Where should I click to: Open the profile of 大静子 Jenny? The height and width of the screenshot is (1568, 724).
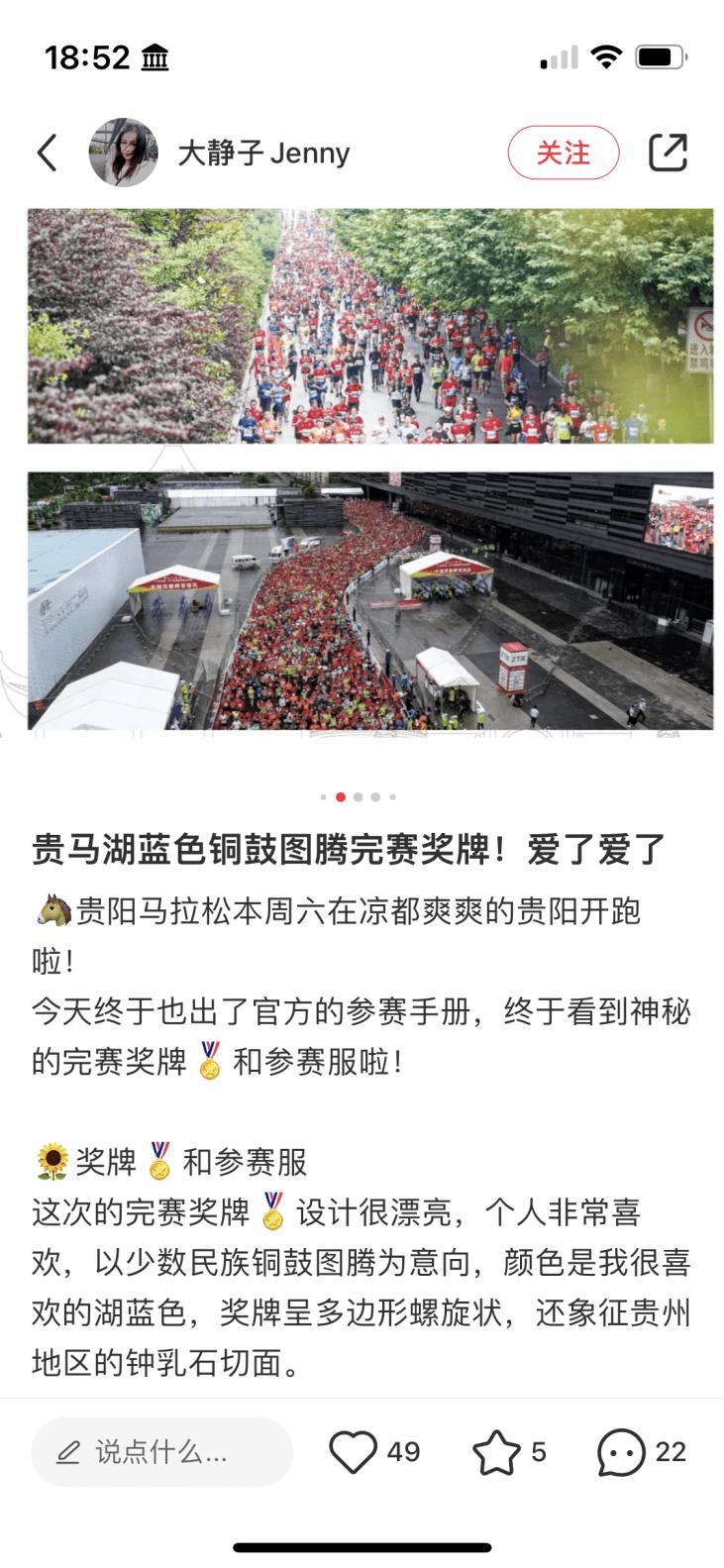coord(261,153)
